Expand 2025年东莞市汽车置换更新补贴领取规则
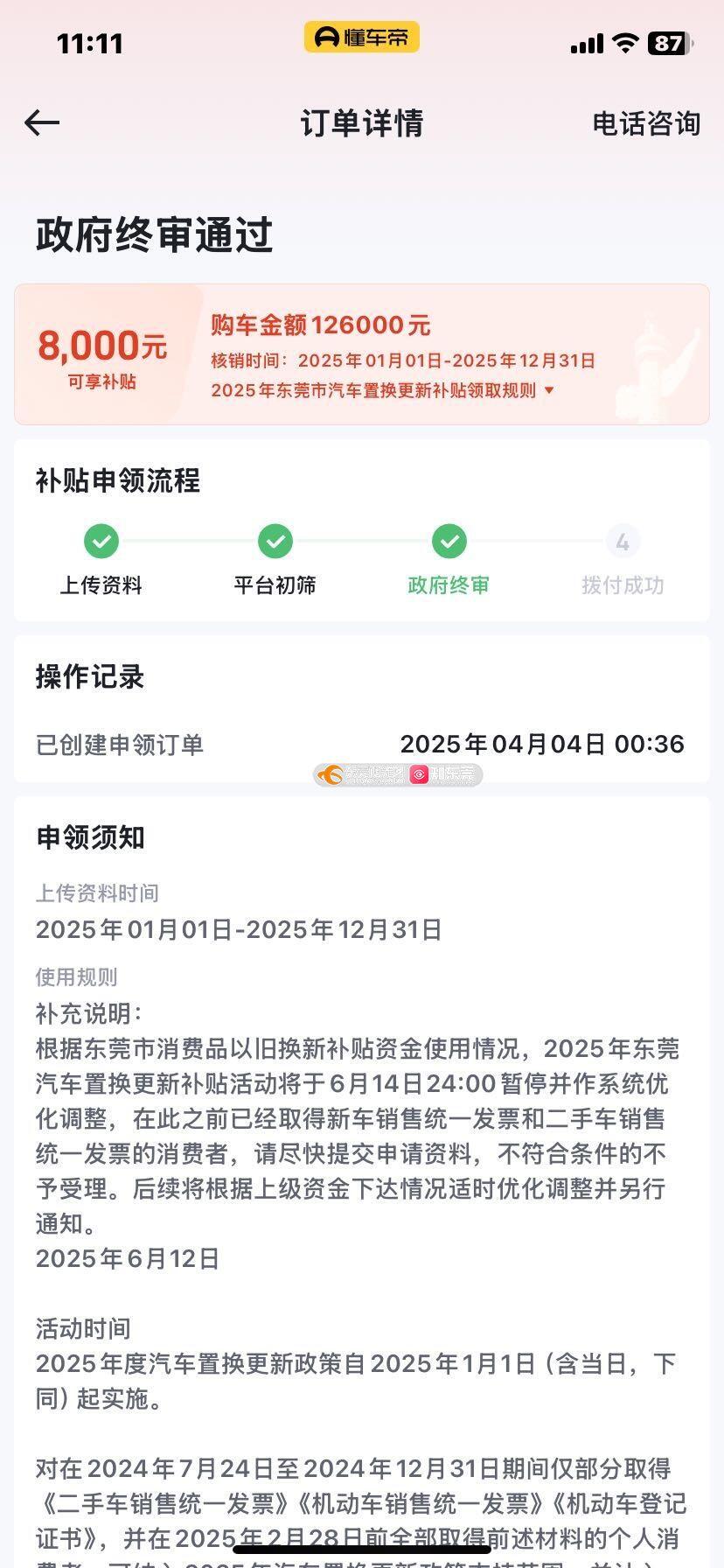 click(382, 390)
